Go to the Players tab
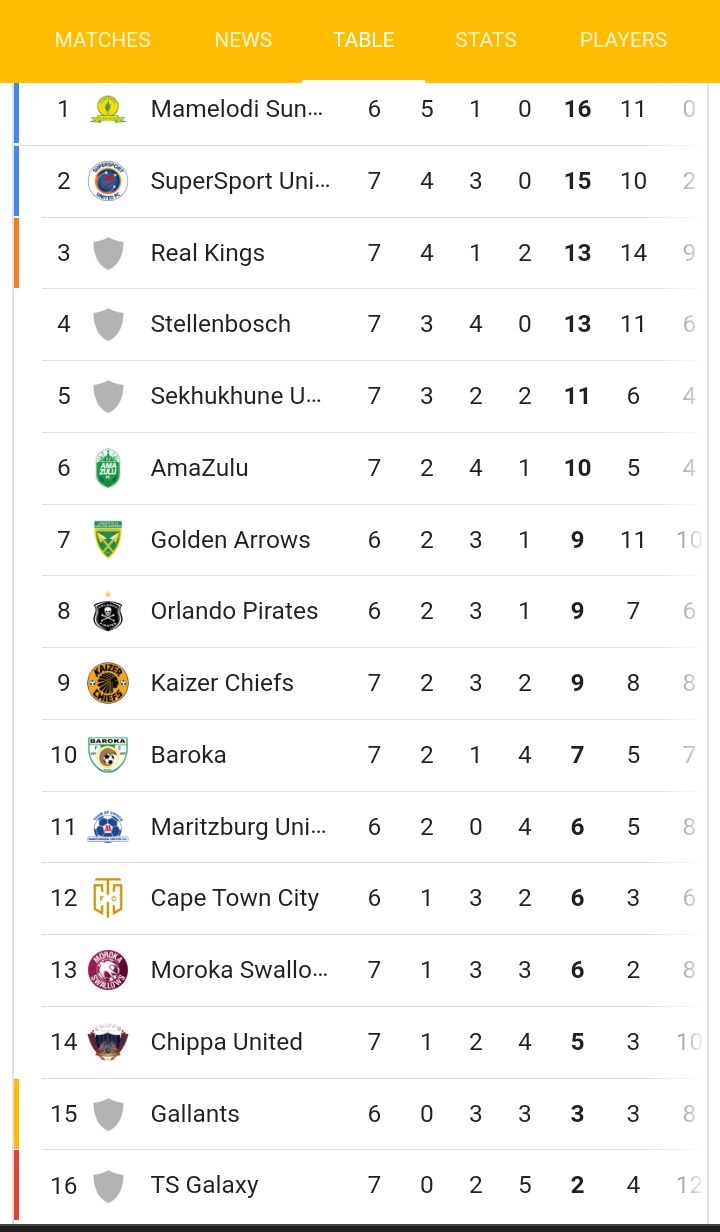The height and width of the screenshot is (1232, 720). click(x=623, y=40)
